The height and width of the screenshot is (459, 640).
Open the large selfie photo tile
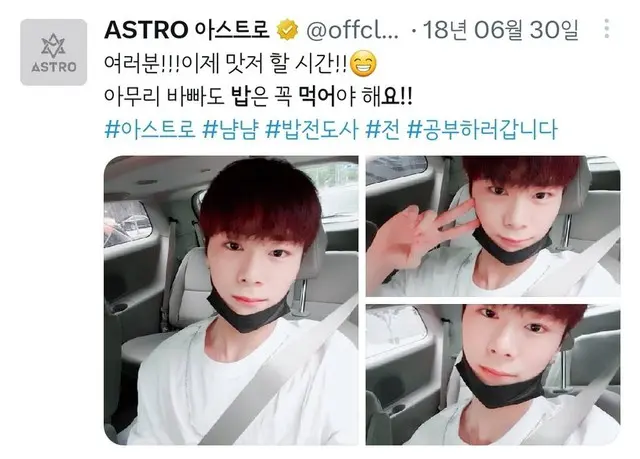tap(231, 300)
